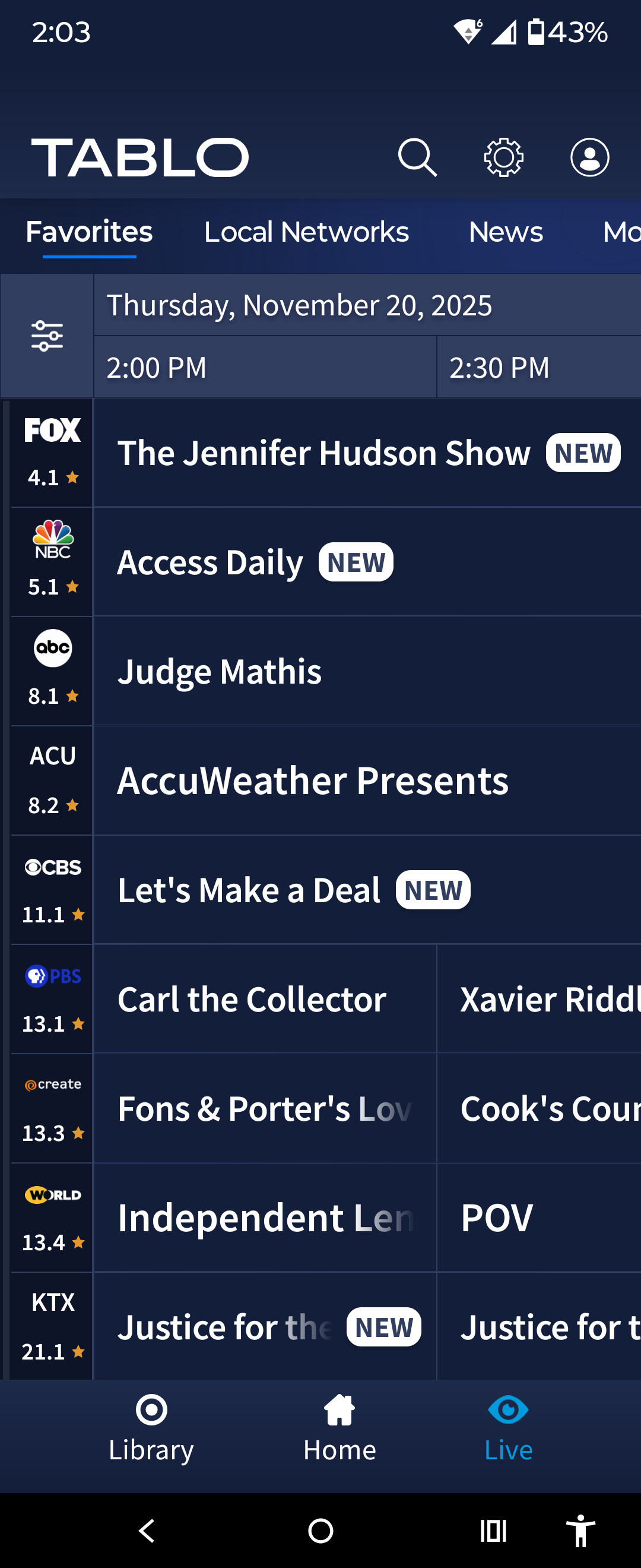Select the Favorites tab
The width and height of the screenshot is (641, 1568).
(x=90, y=232)
